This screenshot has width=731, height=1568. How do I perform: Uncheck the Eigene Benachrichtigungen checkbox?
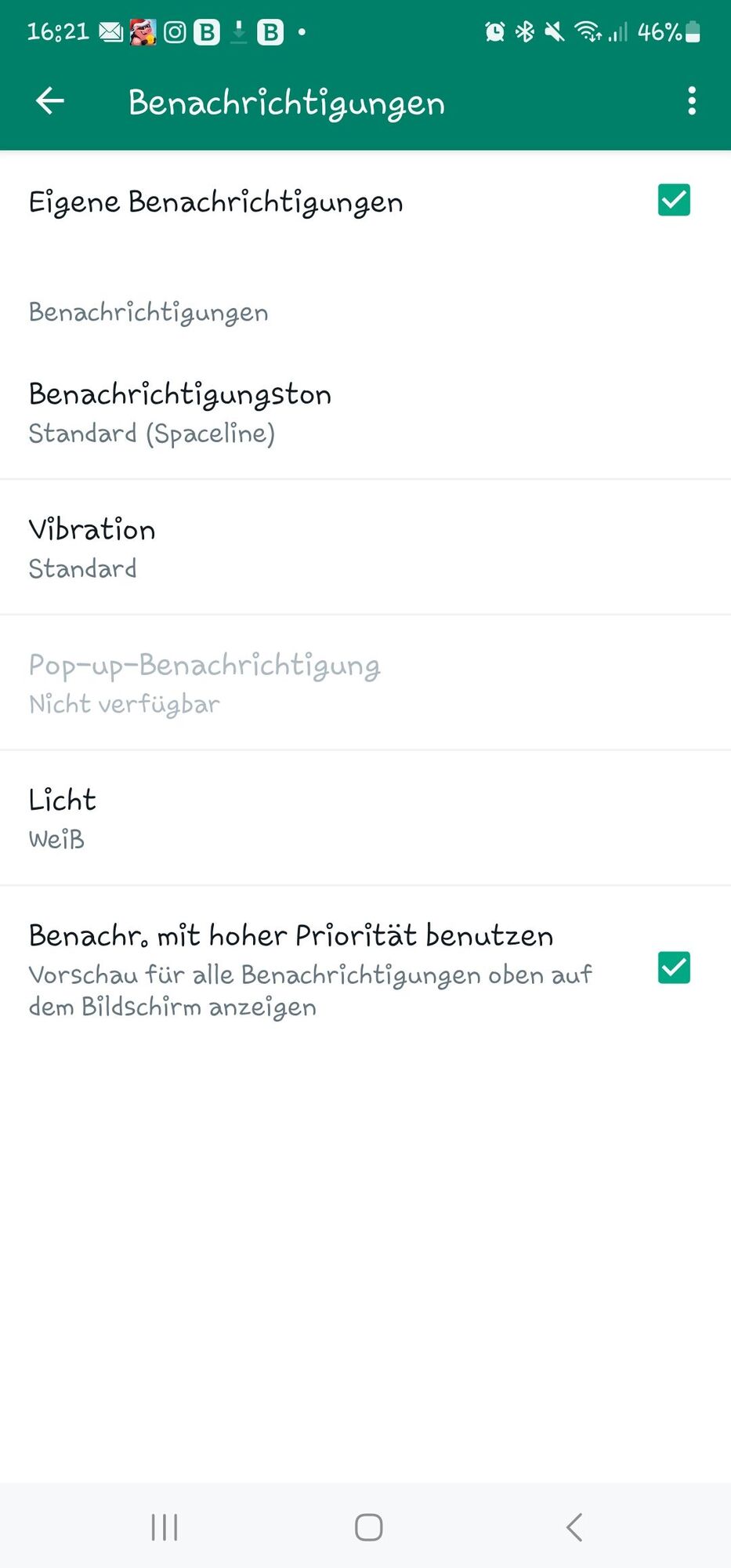674,200
